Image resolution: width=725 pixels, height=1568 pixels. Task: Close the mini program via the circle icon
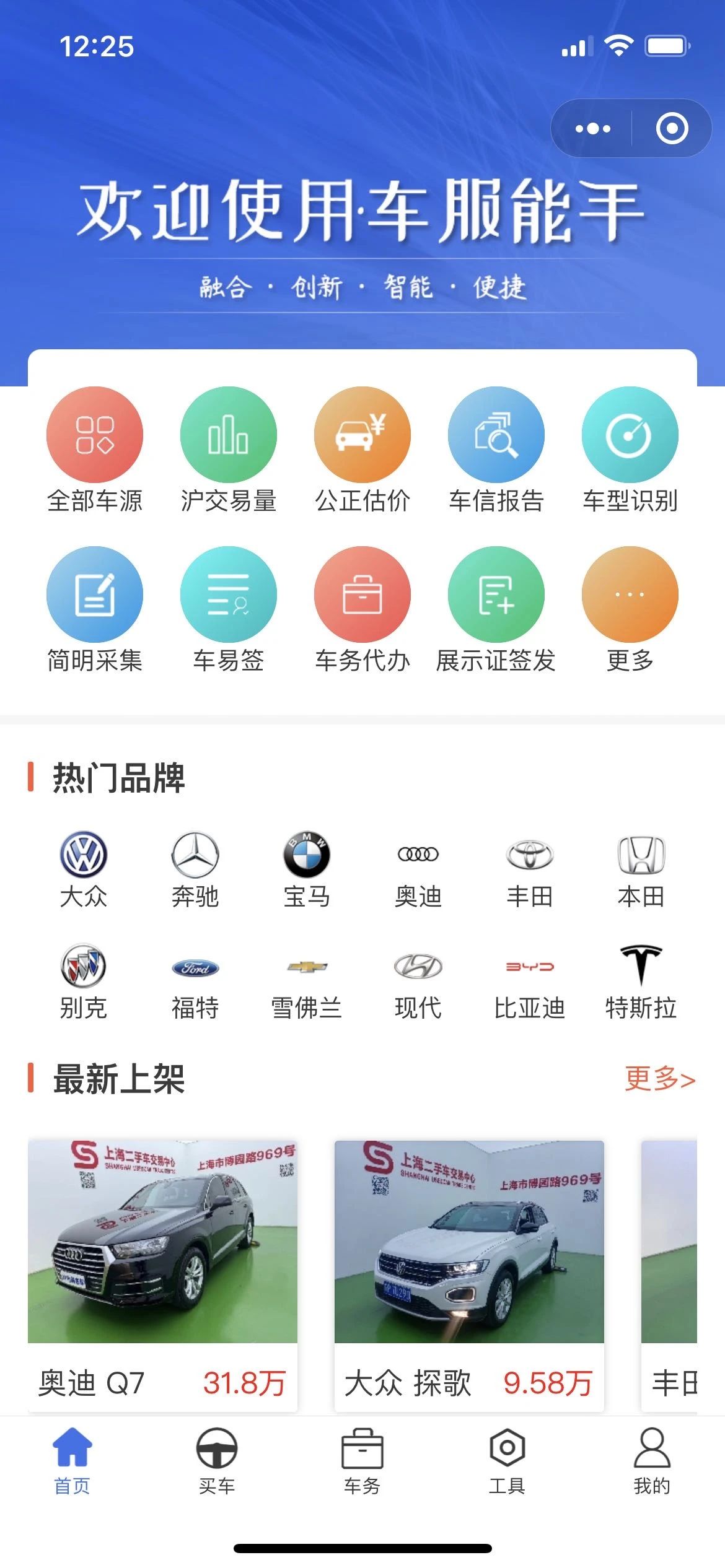pos(672,129)
